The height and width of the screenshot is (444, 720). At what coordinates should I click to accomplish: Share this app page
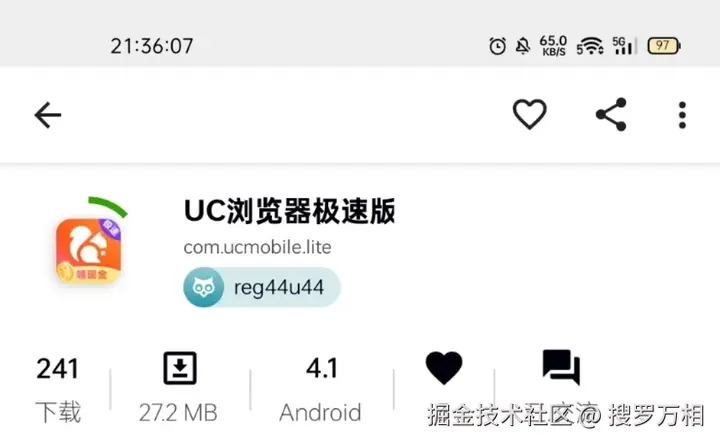tap(611, 115)
